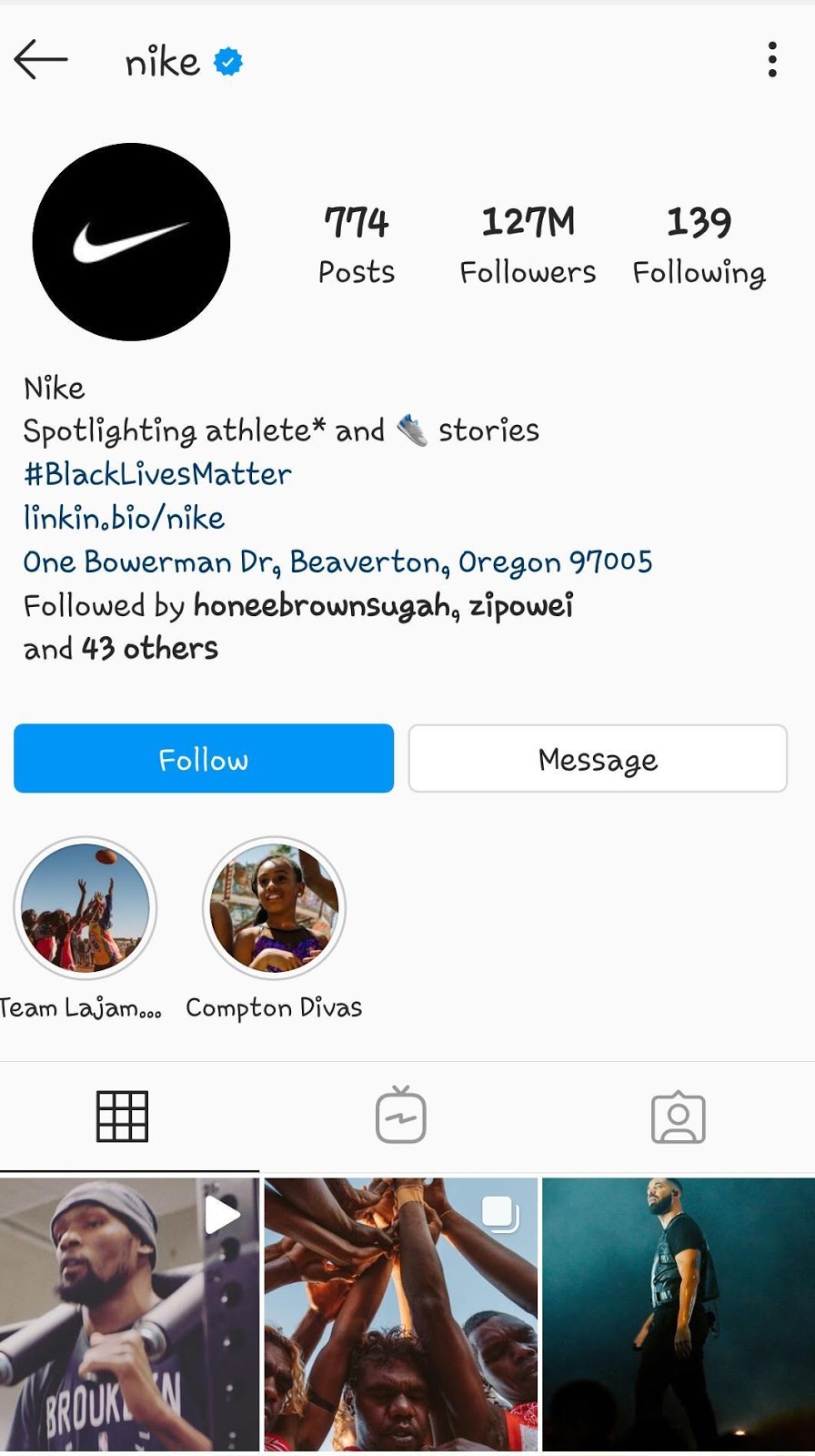This screenshot has width=815, height=1456.
Task: Open the One Bowerman Dr address
Action: [337, 561]
